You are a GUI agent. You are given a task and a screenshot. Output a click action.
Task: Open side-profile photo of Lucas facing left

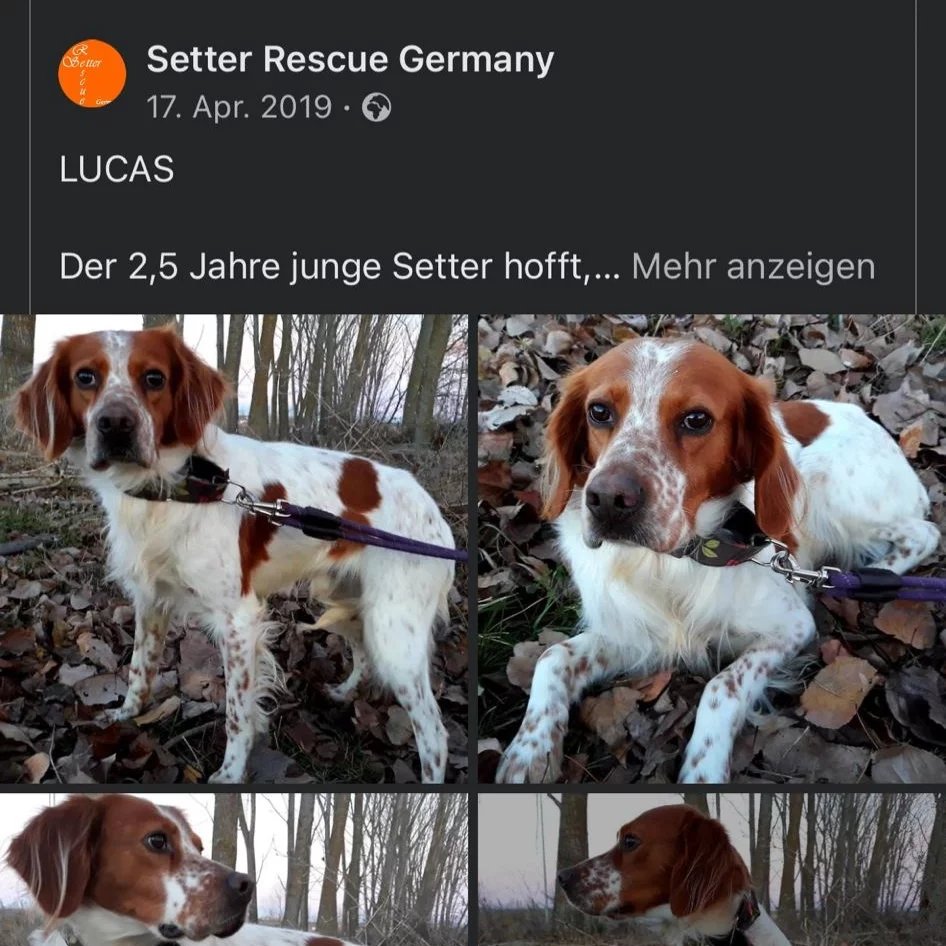711,868
